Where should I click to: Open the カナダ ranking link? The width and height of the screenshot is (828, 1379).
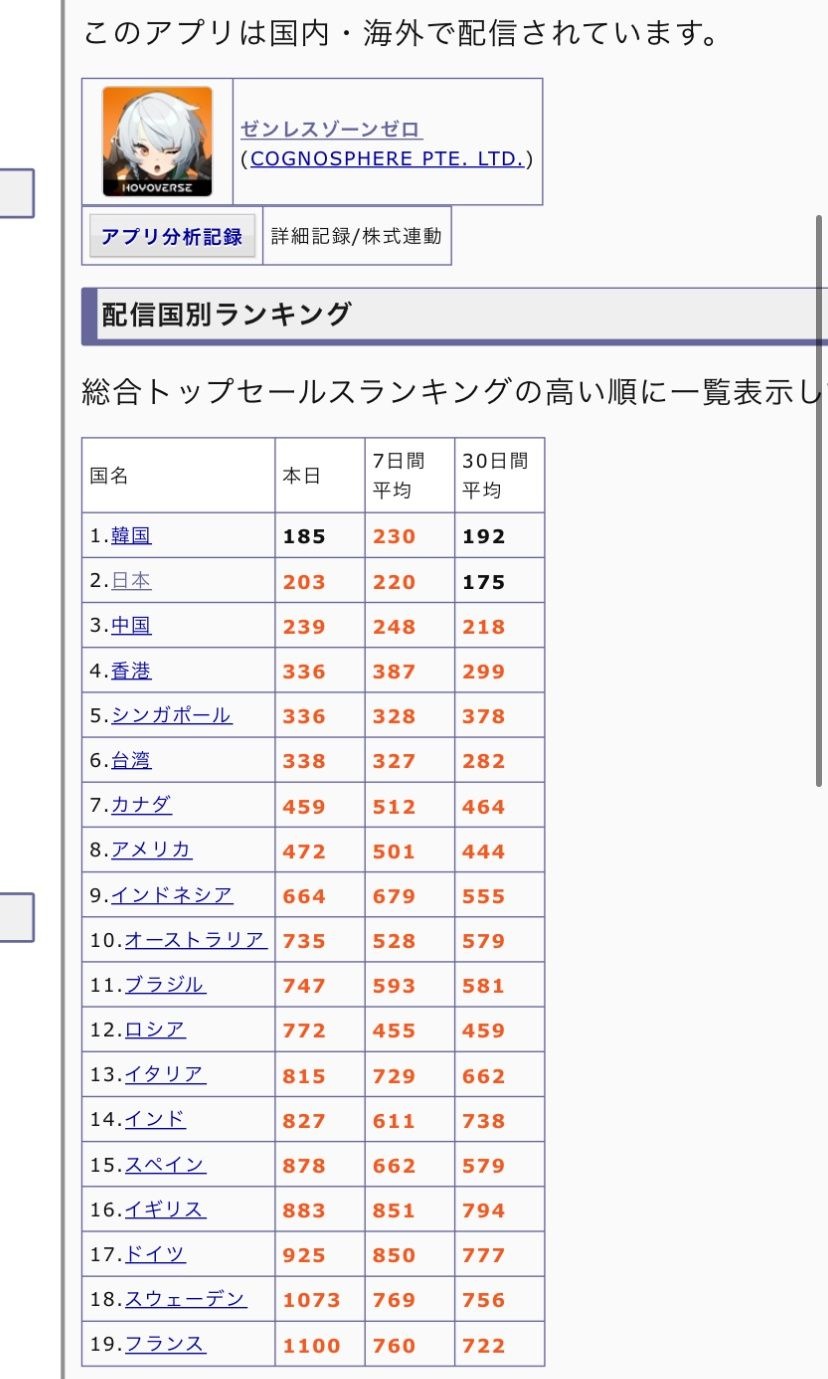141,805
